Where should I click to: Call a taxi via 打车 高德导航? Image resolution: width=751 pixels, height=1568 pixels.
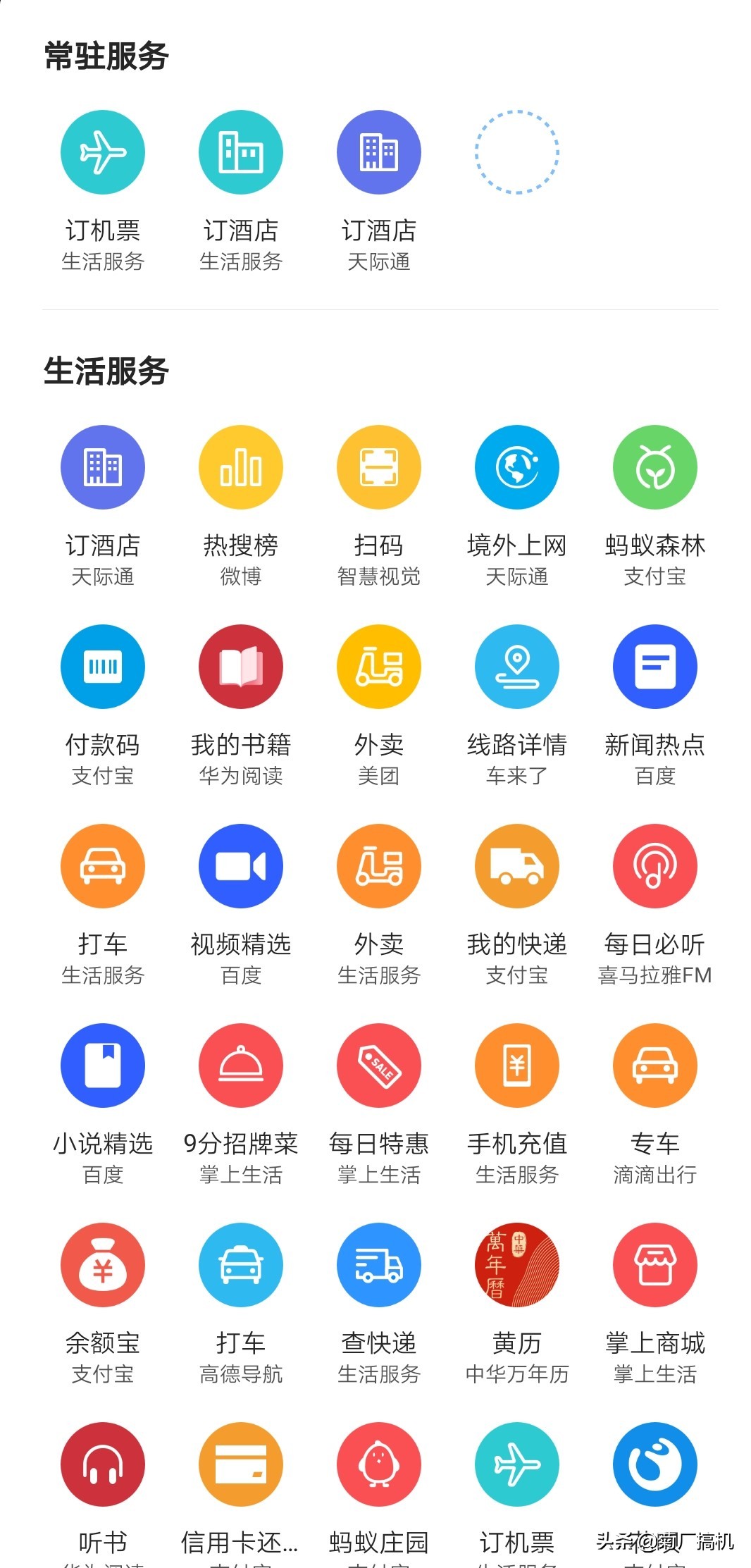point(240,1264)
